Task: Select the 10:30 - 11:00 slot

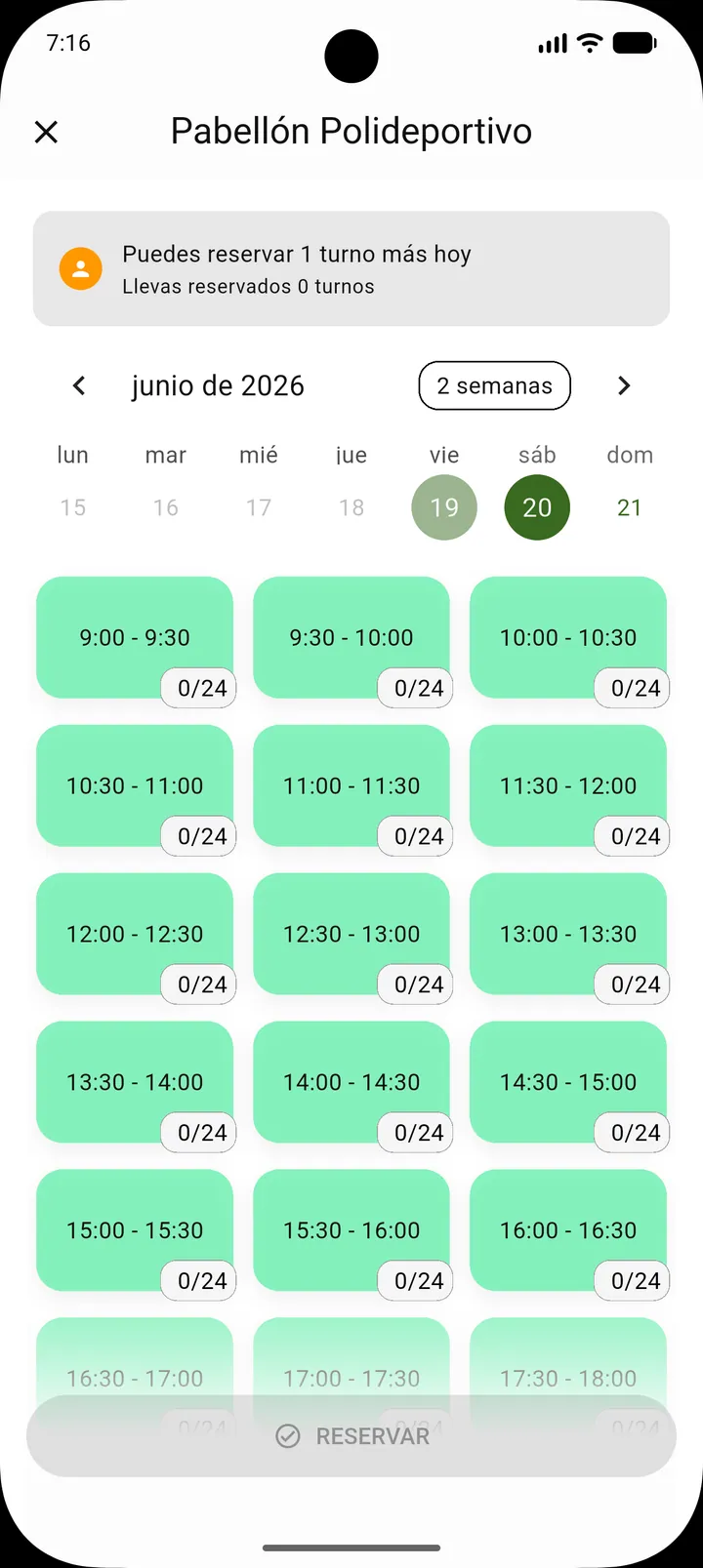Action: (135, 785)
